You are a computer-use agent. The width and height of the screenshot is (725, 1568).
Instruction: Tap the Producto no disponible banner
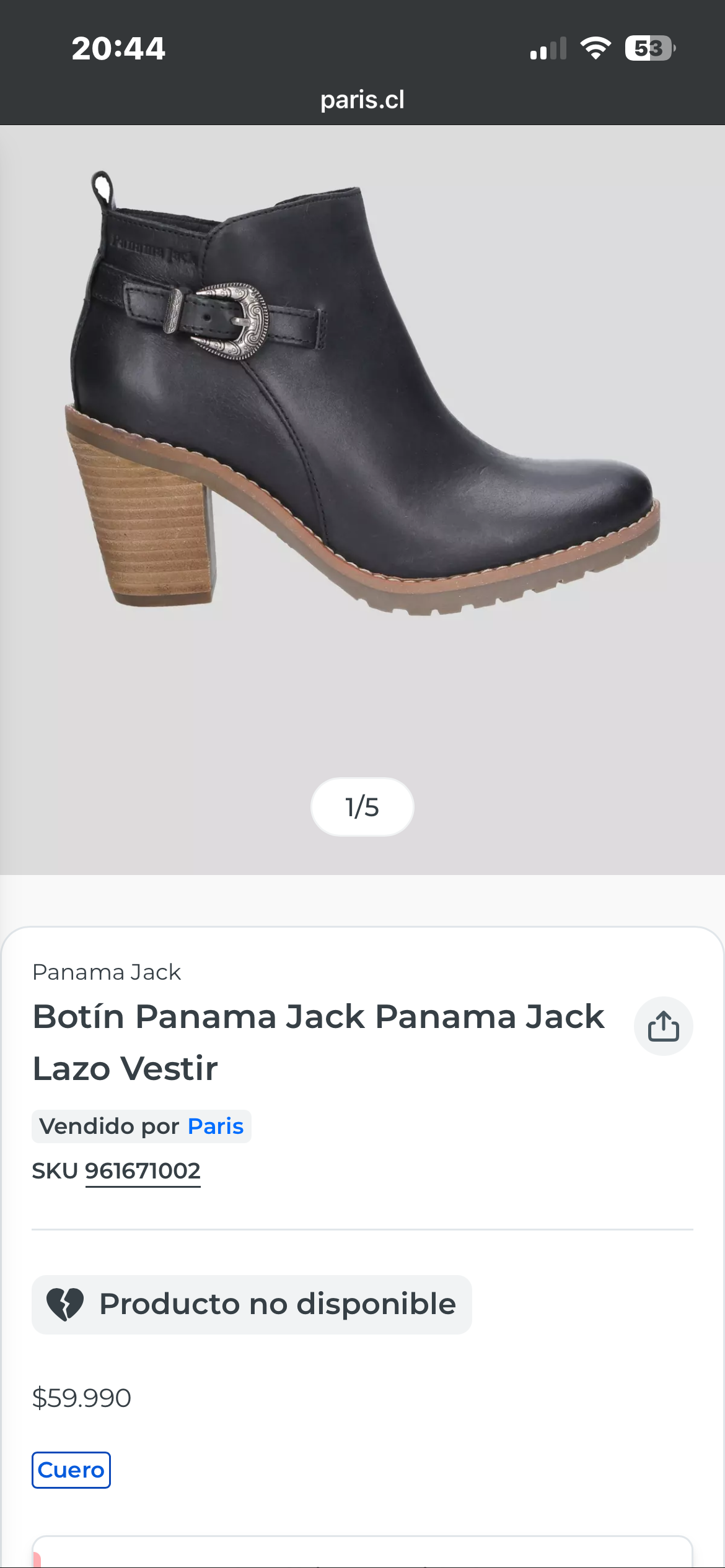coord(251,1304)
